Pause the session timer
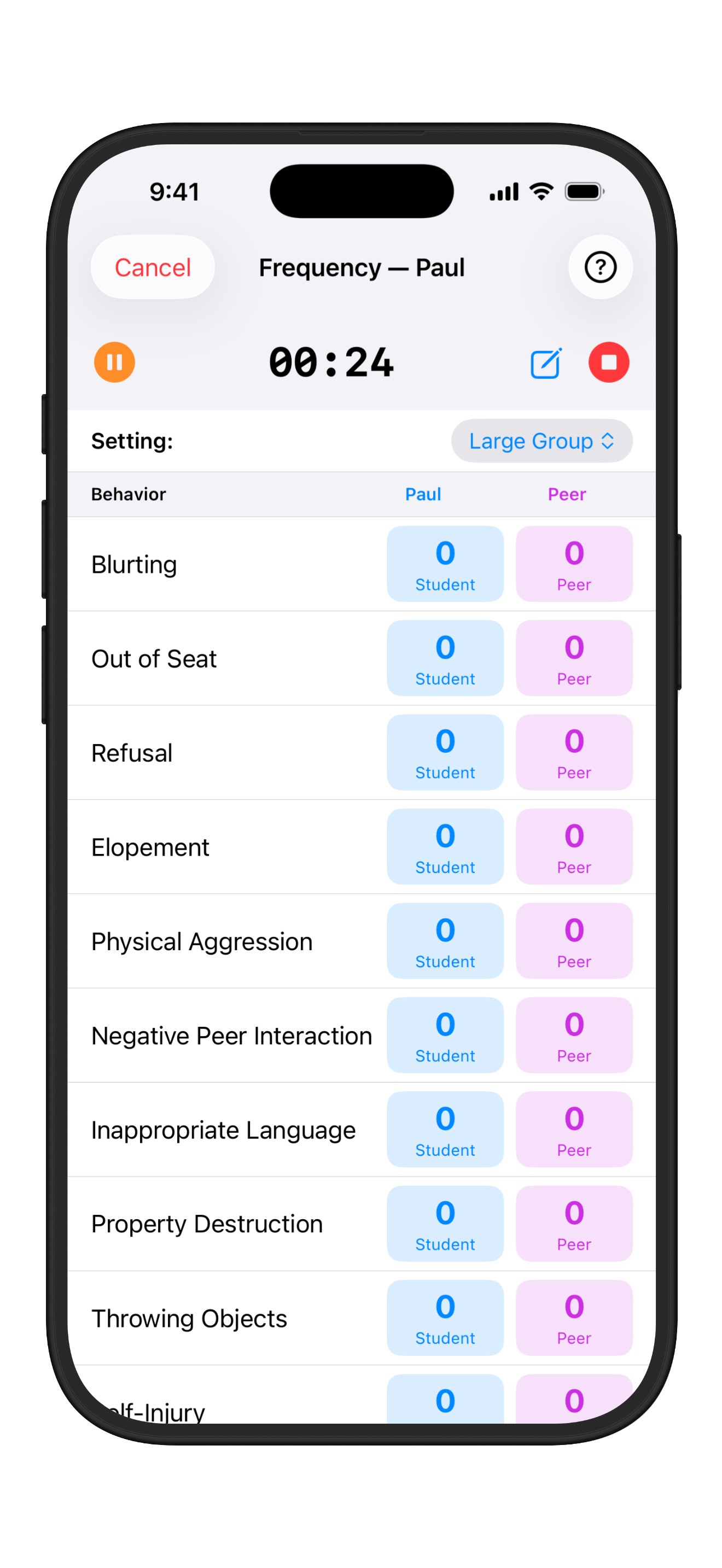The width and height of the screenshot is (722, 1568). click(114, 362)
